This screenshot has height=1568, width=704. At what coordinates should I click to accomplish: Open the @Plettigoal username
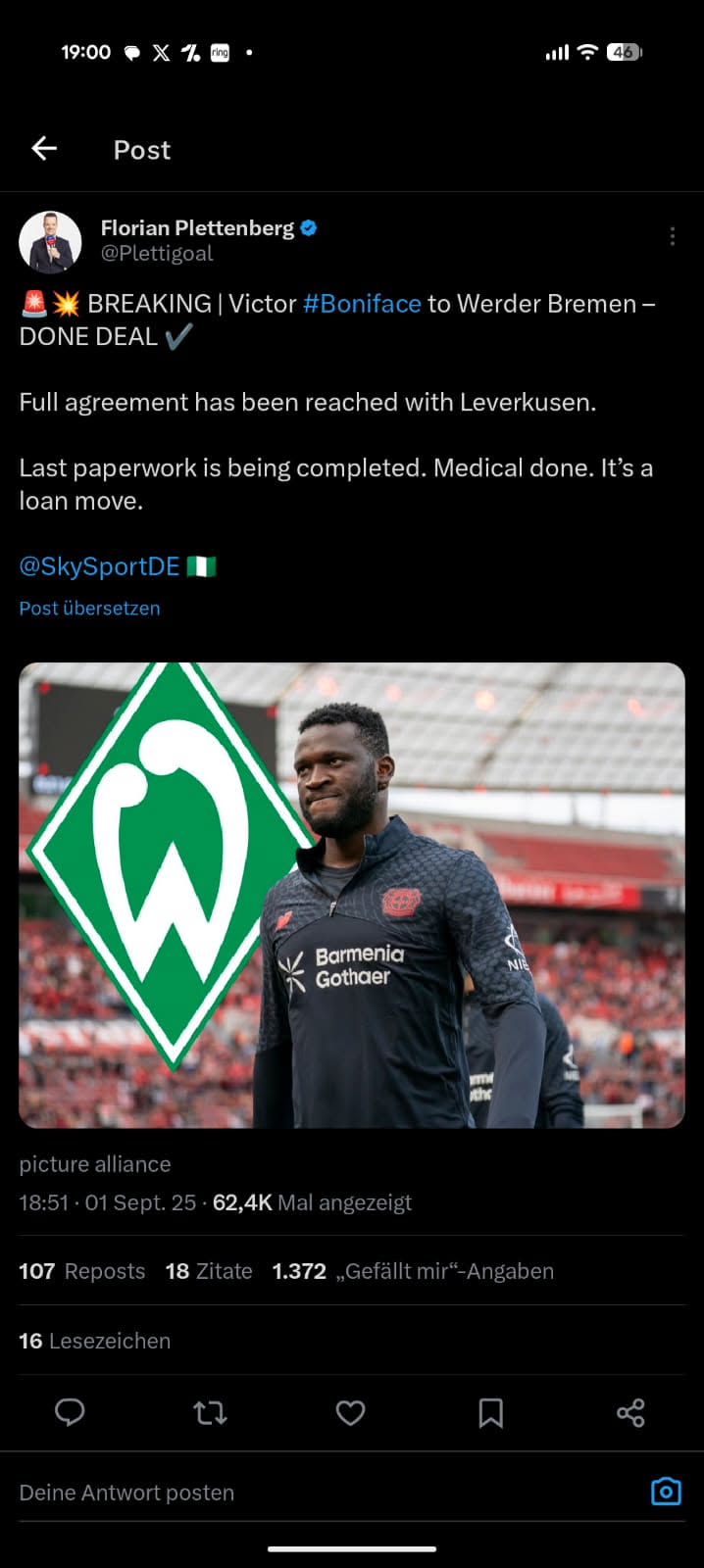click(157, 254)
